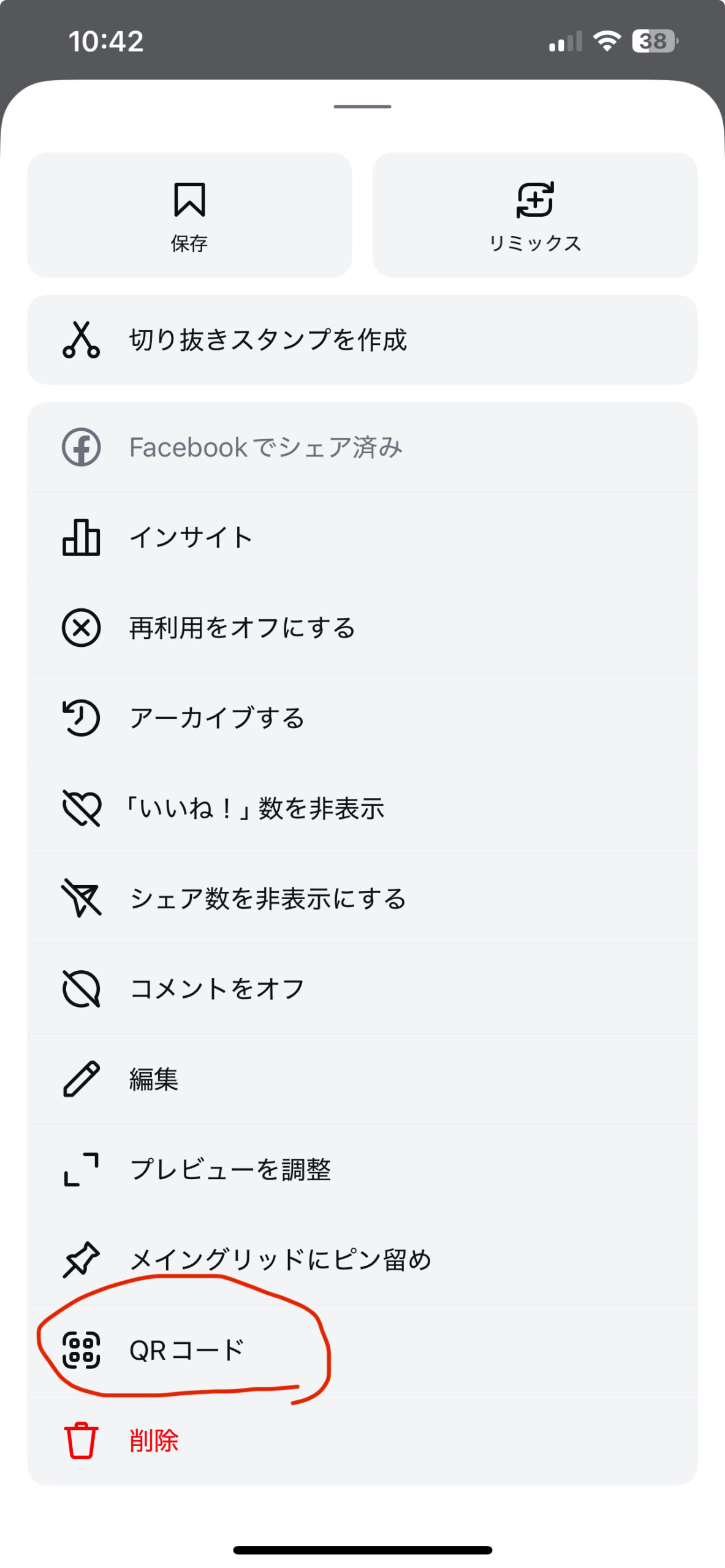Choose アーカイブする to archive the post
The height and width of the screenshot is (1568, 725).
coord(362,718)
